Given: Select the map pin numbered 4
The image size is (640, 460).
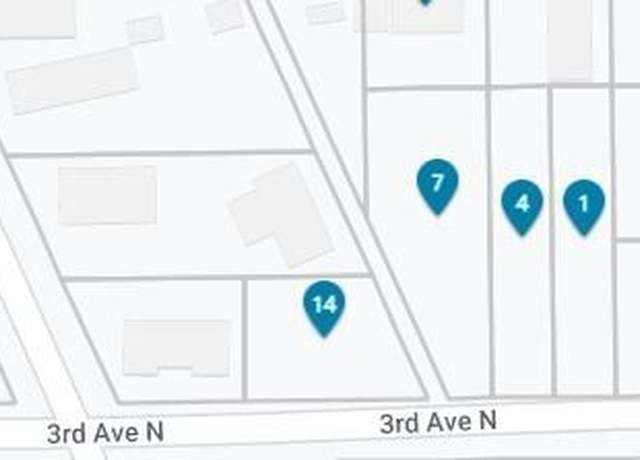Looking at the screenshot, I should pos(522,204).
